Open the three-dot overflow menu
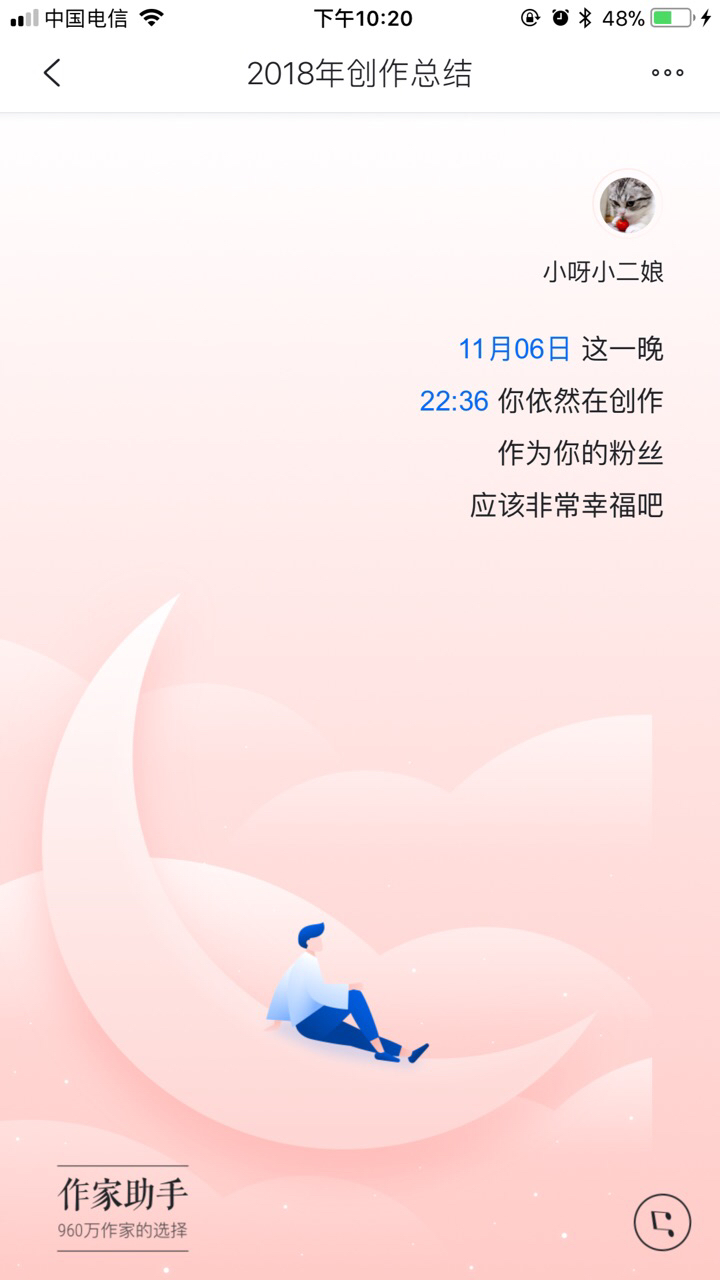Image resolution: width=720 pixels, height=1280 pixels. pos(667,73)
